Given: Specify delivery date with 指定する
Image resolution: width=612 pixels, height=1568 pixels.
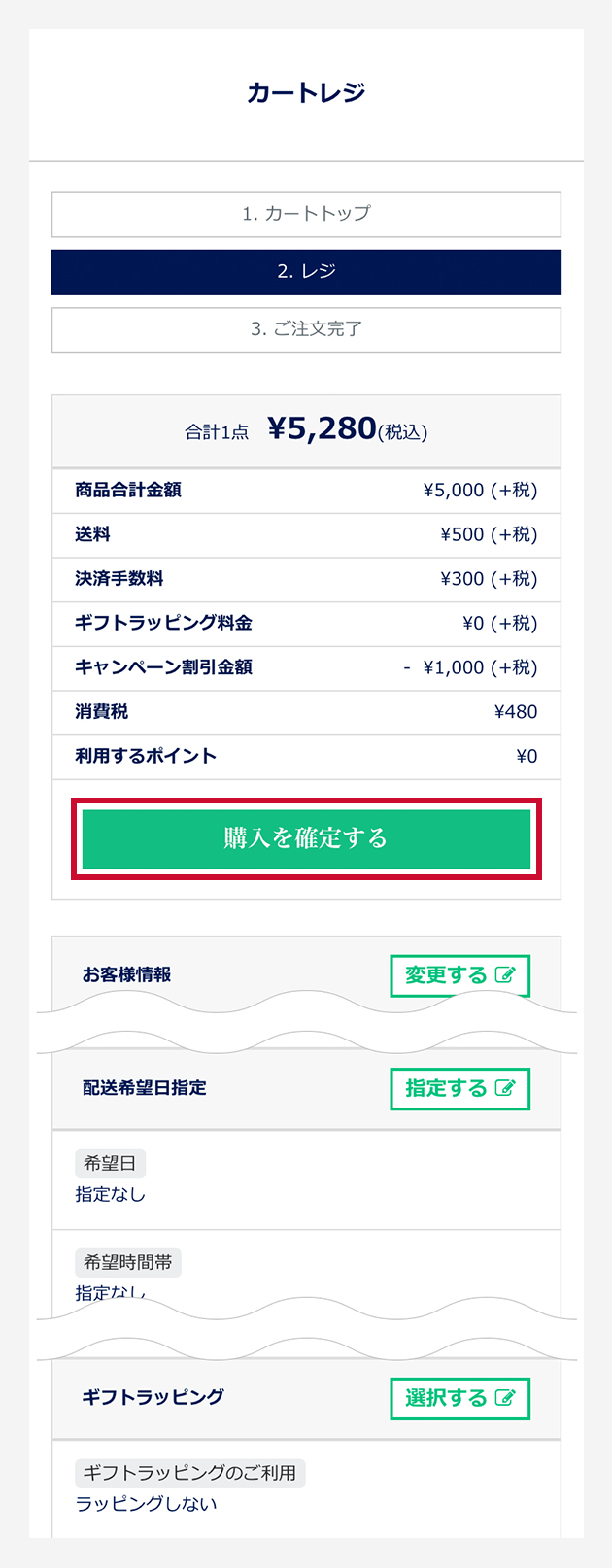Looking at the screenshot, I should [x=459, y=1088].
